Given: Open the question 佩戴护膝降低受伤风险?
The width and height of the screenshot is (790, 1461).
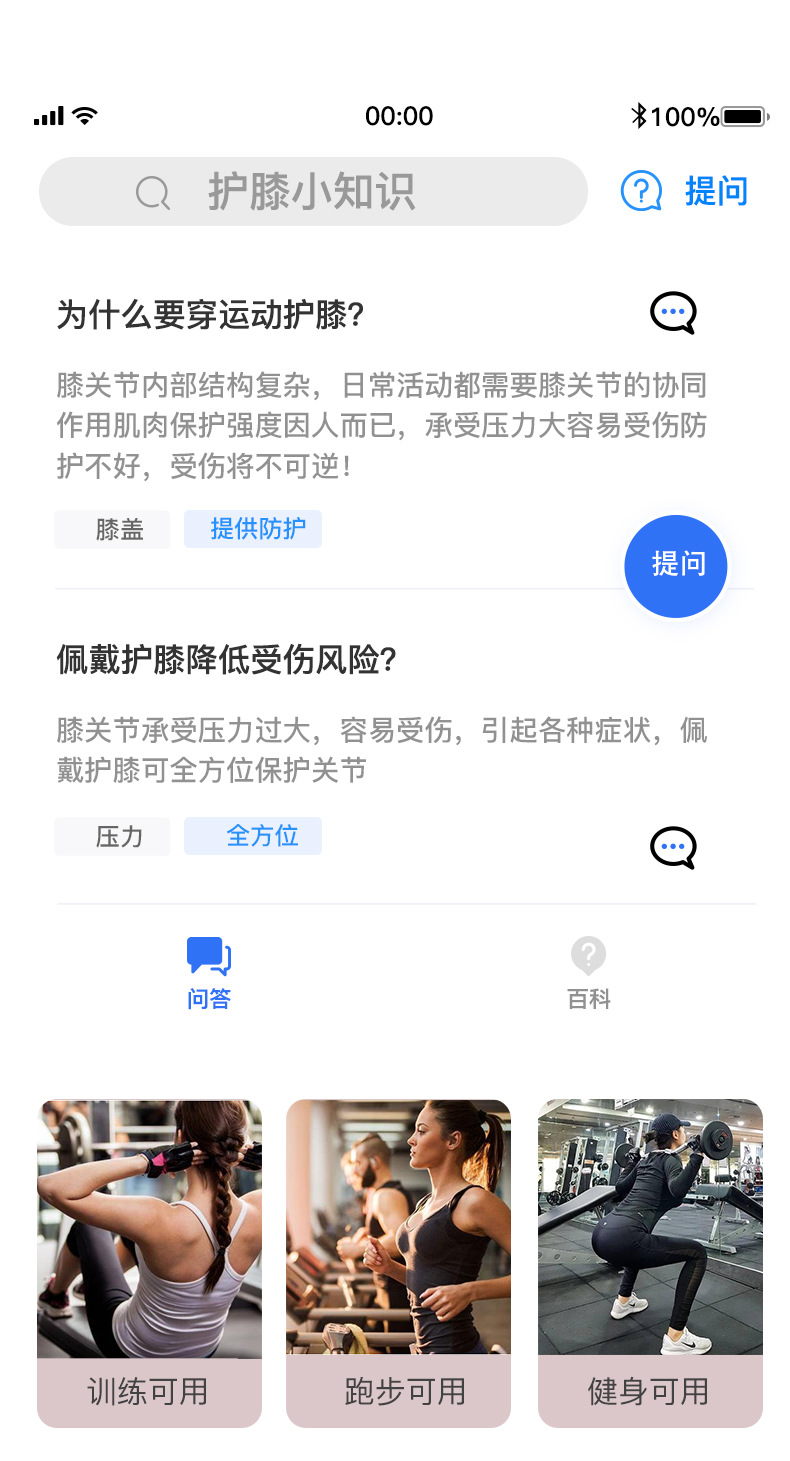Looking at the screenshot, I should pyautogui.click(x=227, y=661).
